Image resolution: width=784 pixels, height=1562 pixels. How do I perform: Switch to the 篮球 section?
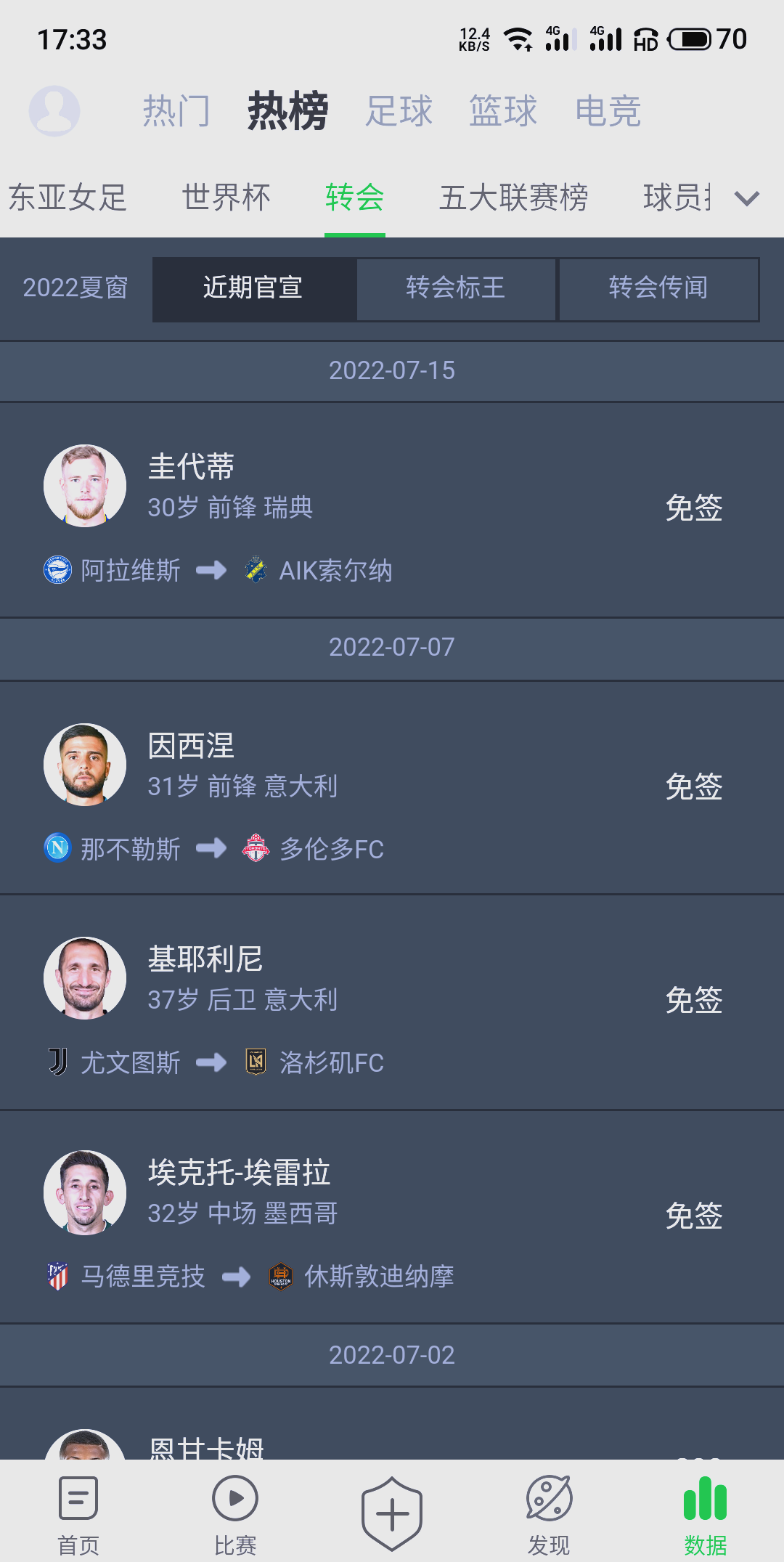point(501,110)
